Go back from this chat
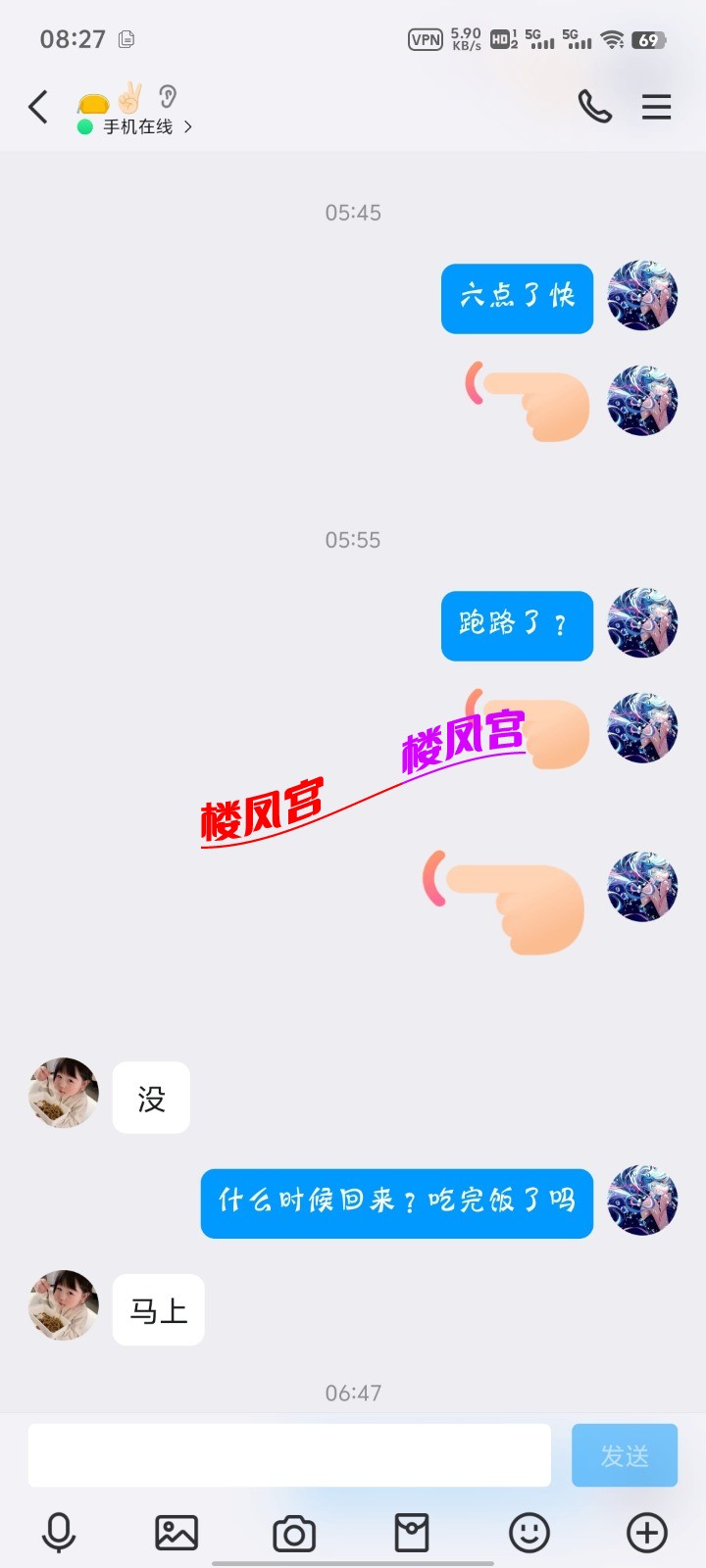Image resolution: width=706 pixels, height=1568 pixels. [39, 107]
